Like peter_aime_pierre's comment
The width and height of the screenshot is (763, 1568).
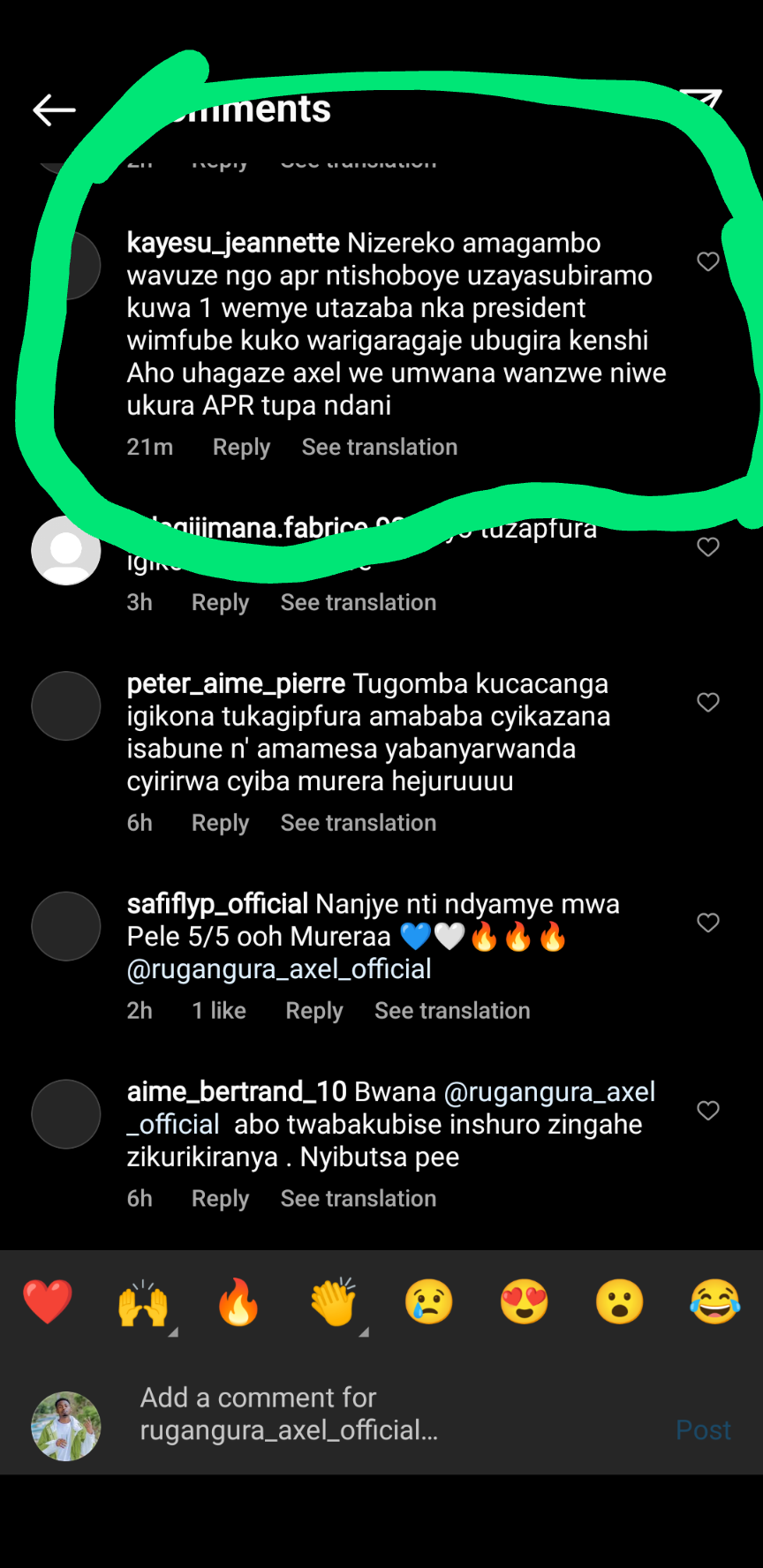pos(708,702)
